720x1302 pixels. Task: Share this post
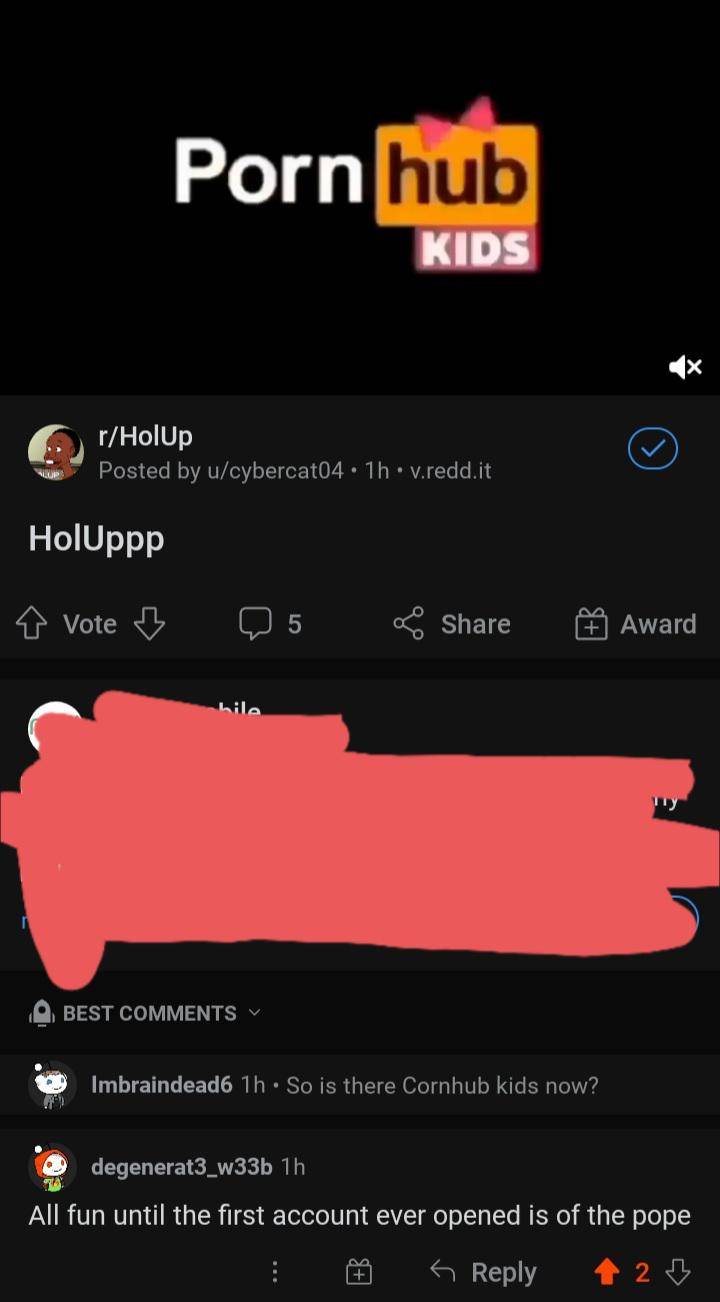click(x=452, y=624)
